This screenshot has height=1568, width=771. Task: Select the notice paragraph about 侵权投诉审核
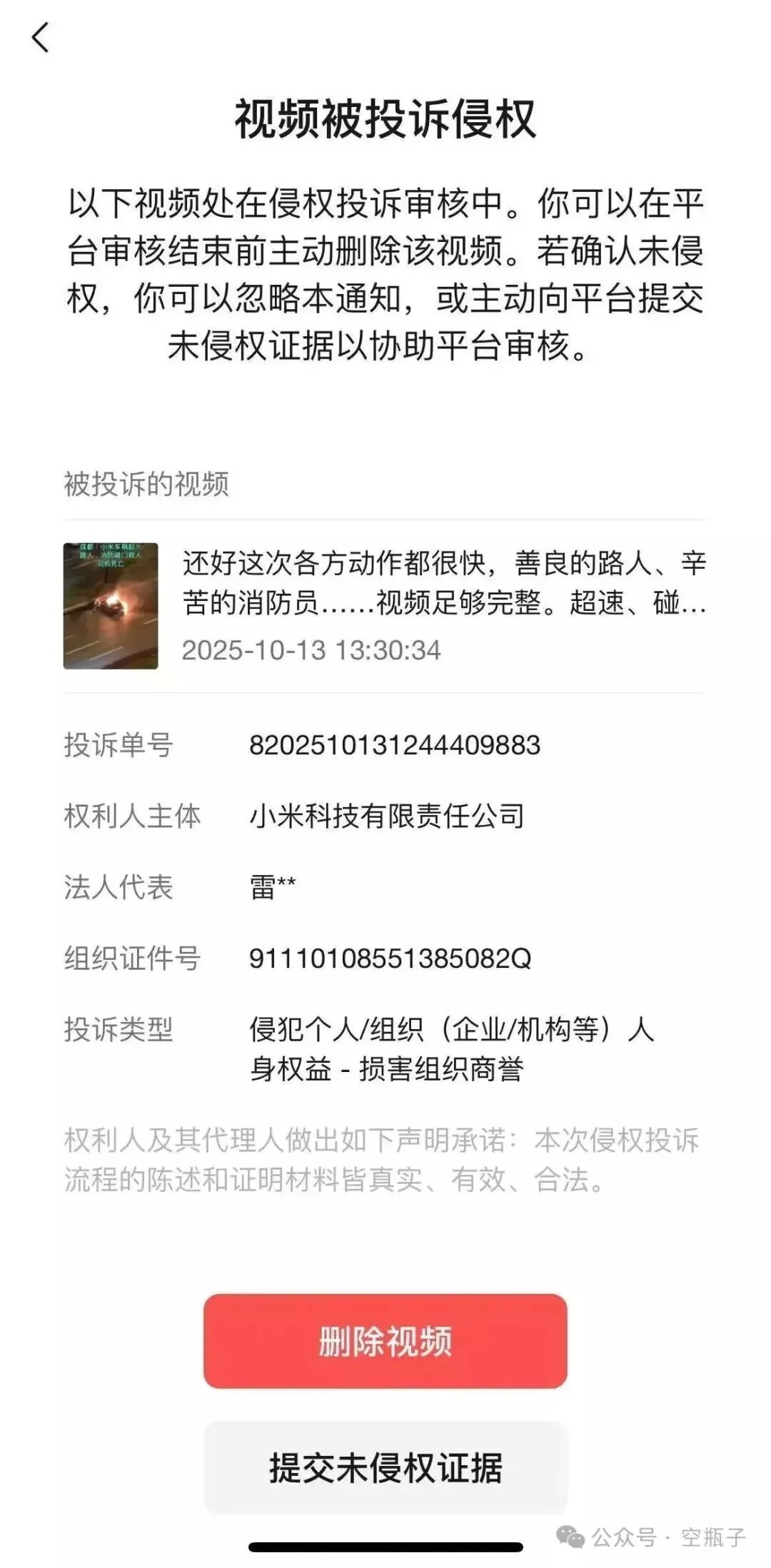(x=385, y=271)
